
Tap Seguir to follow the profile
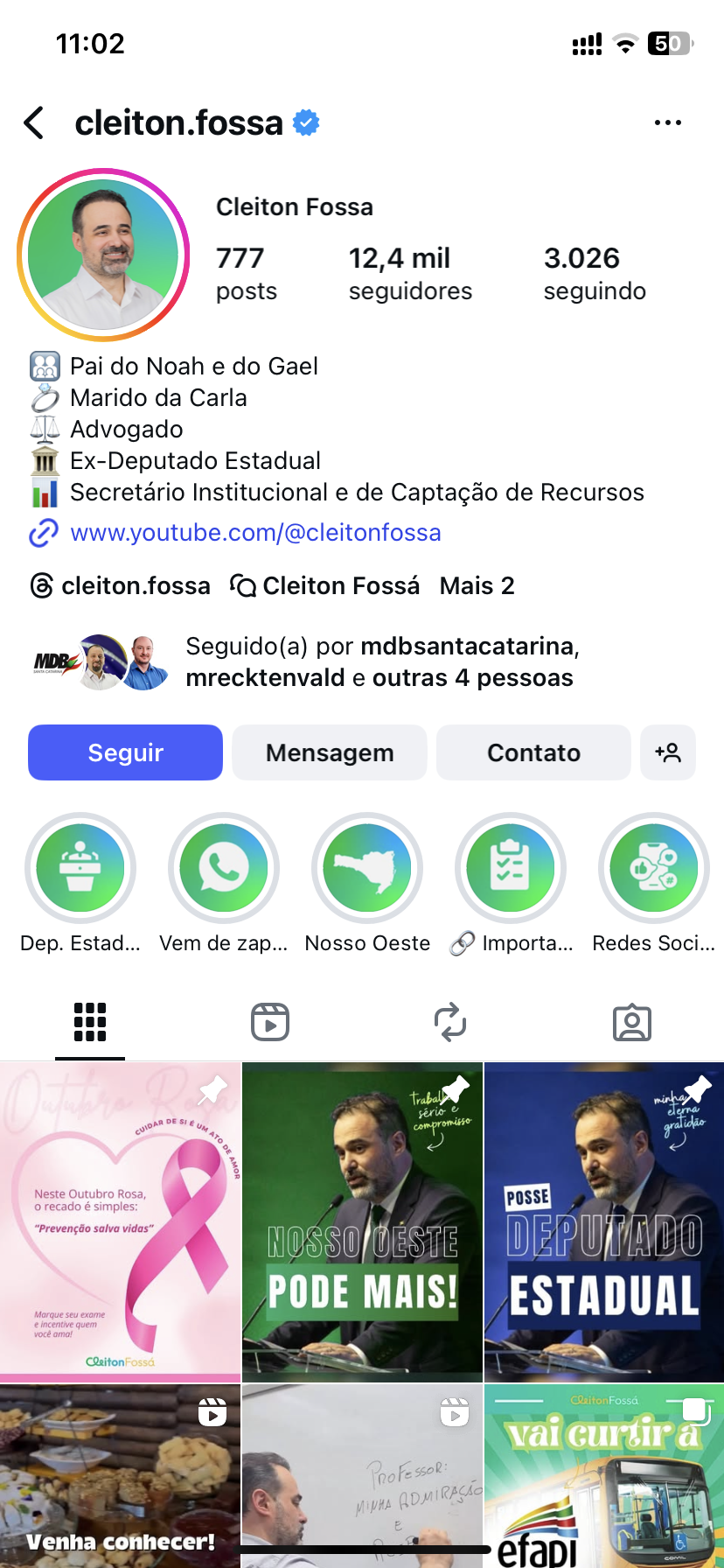pos(125,752)
